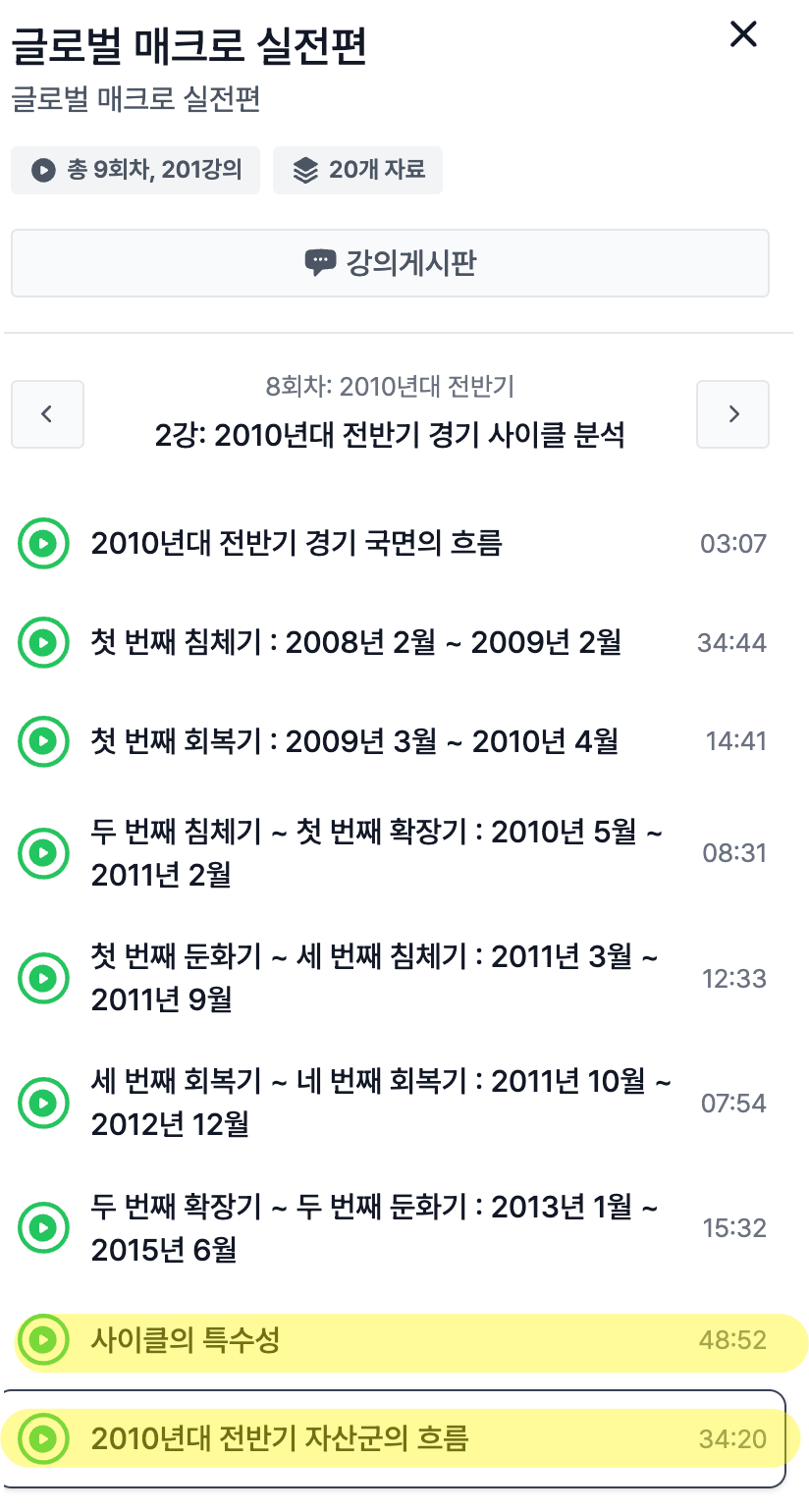Image resolution: width=809 pixels, height=1512 pixels.
Task: Go to the next lecture
Action: click(732, 414)
